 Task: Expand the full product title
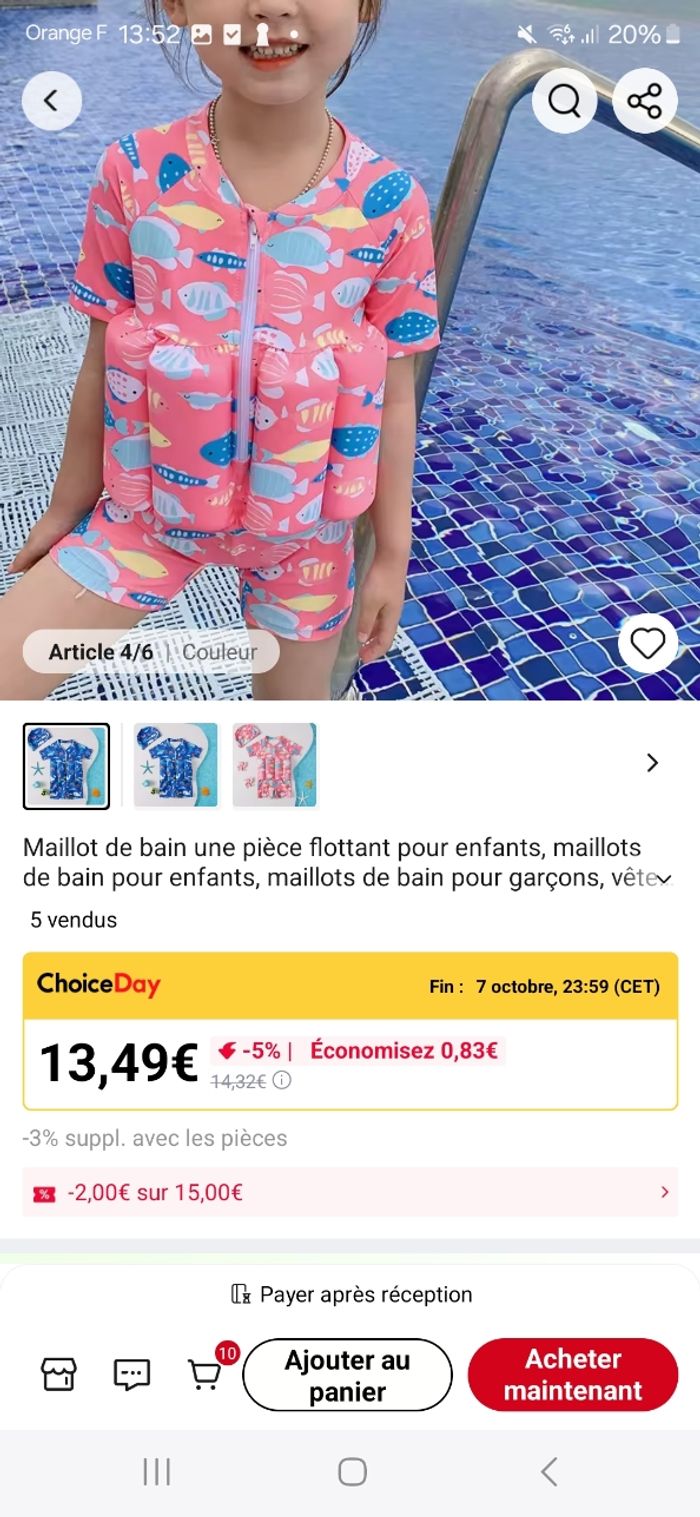(663, 879)
